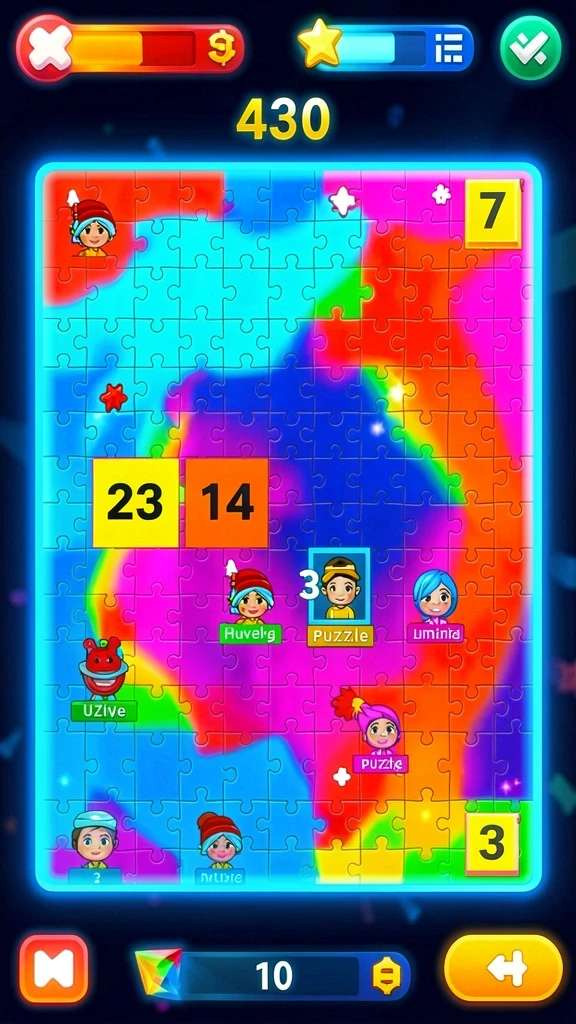Tap the orange button at bottom left
This screenshot has height=1024, width=576.
point(54,969)
